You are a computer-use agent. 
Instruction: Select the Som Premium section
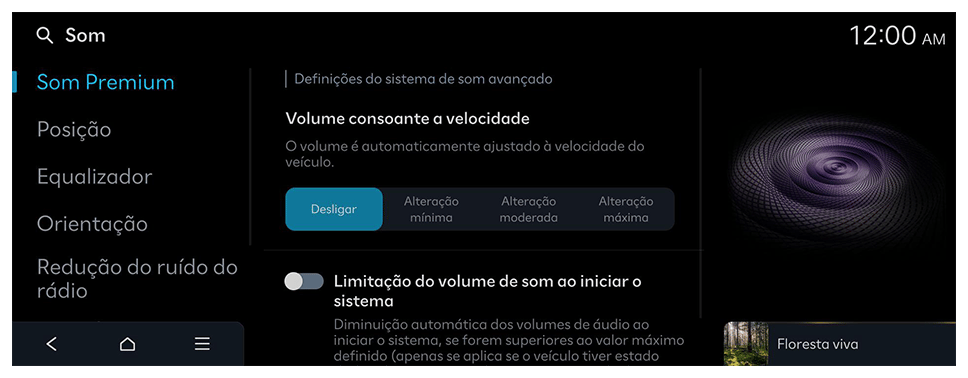coord(106,82)
